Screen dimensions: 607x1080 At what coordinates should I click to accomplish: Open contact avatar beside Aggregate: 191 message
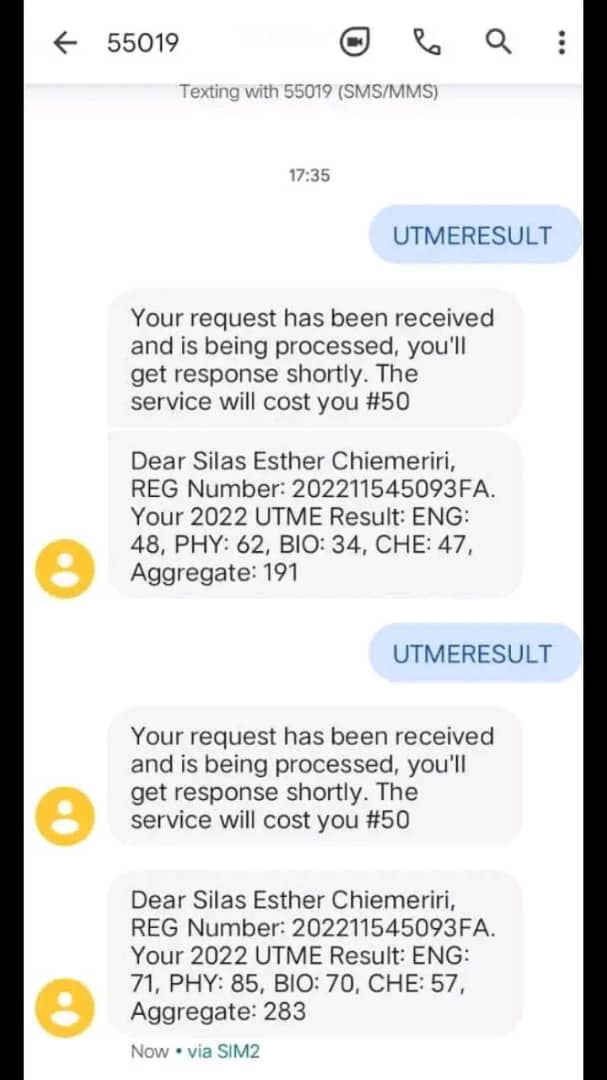(65, 569)
